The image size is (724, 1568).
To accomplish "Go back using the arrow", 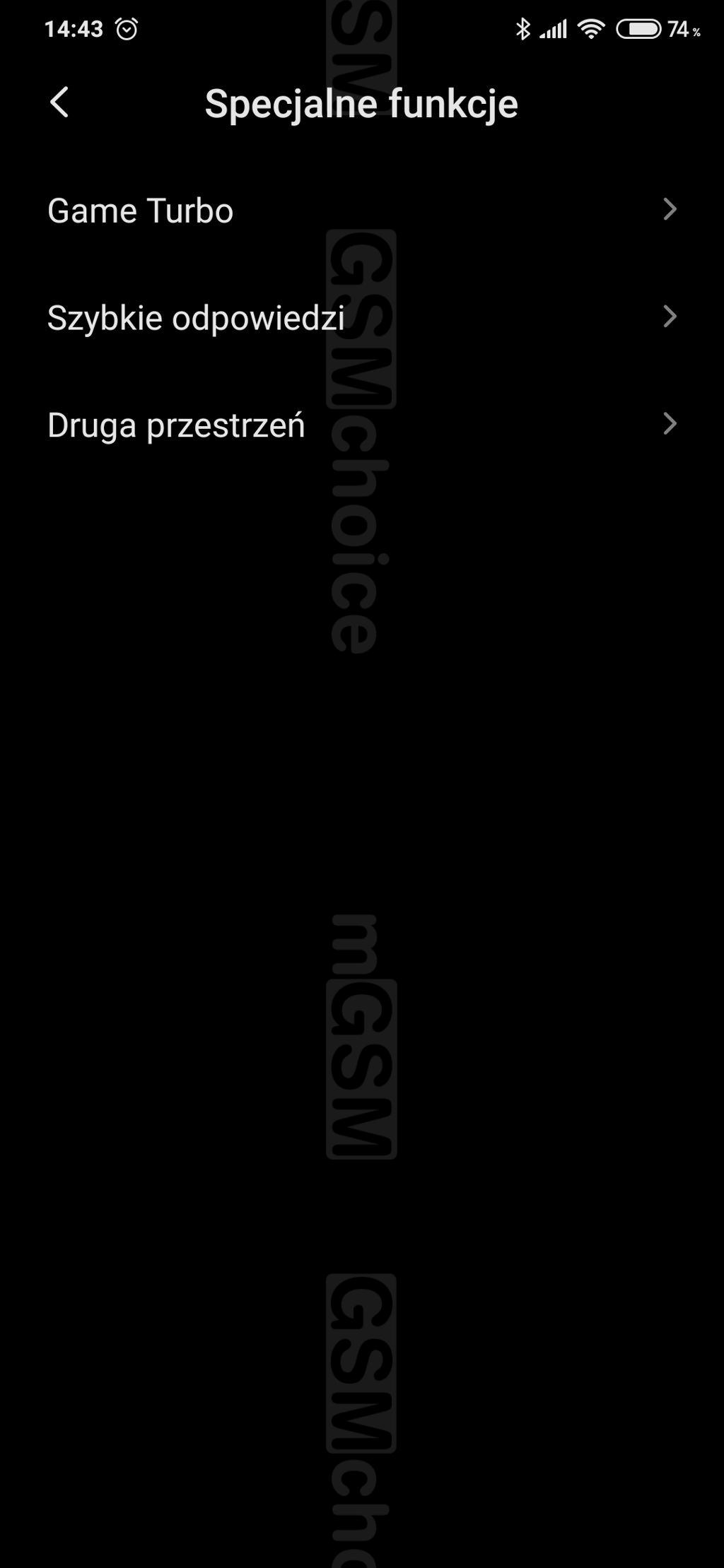I will tap(59, 102).
